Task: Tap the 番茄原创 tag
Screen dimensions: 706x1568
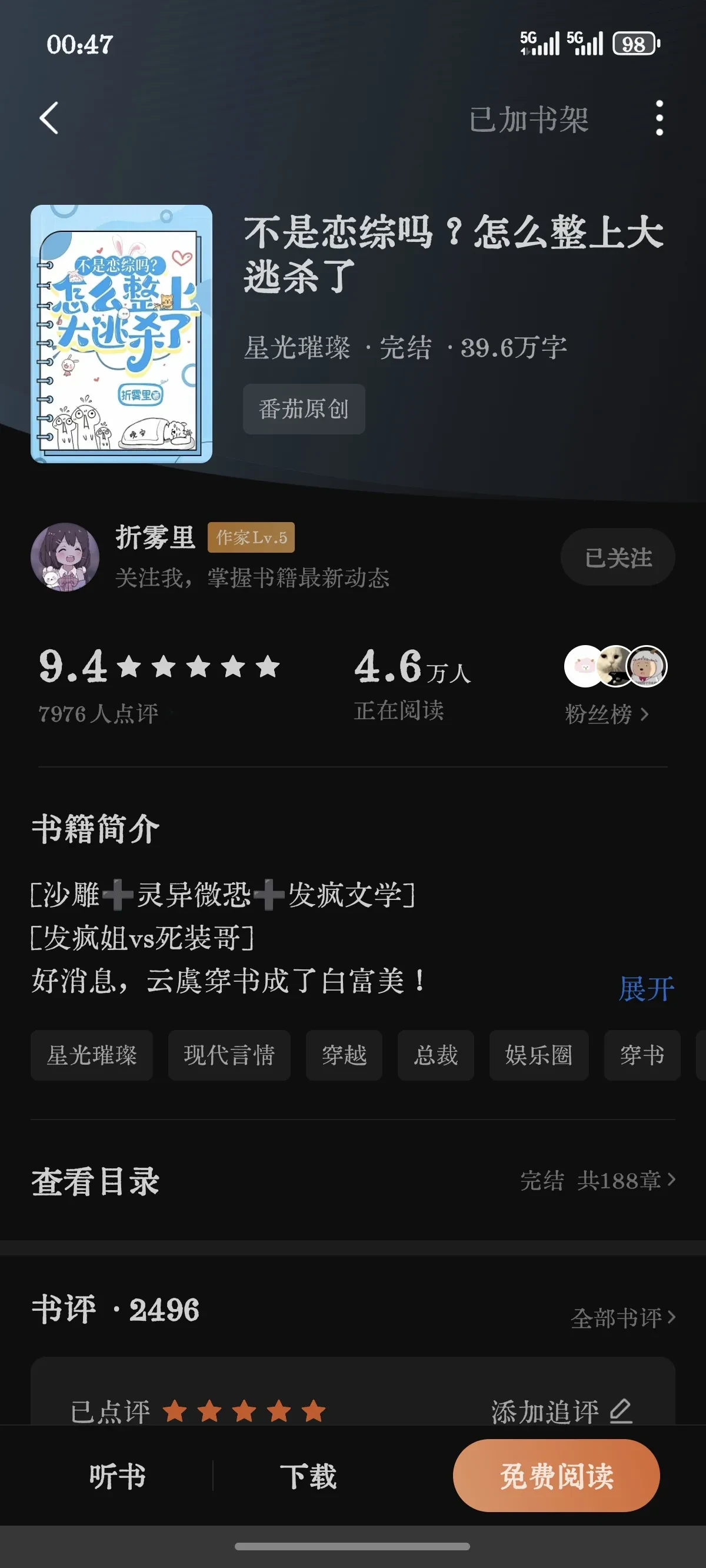Action: [x=304, y=409]
